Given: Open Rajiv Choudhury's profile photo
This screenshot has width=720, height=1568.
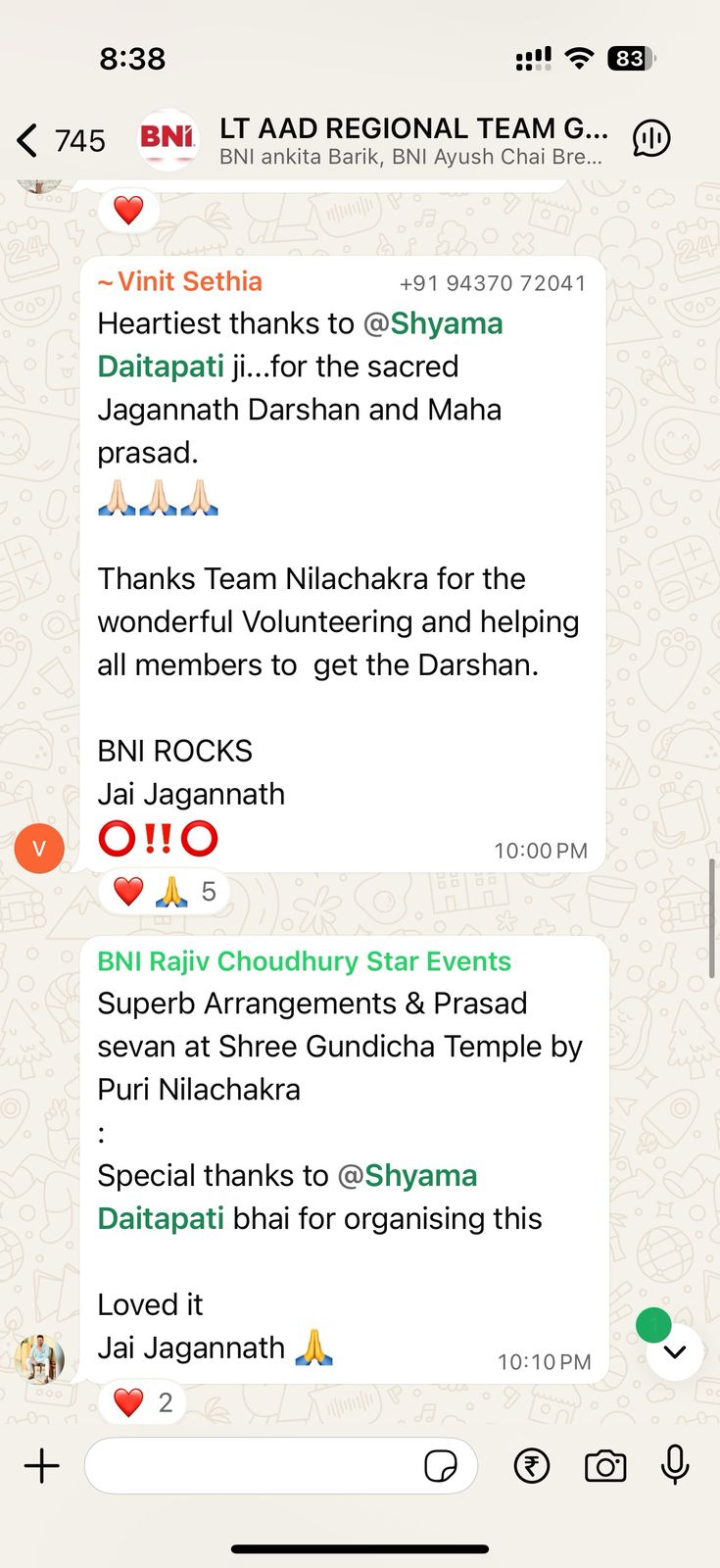Looking at the screenshot, I should 39,1358.
